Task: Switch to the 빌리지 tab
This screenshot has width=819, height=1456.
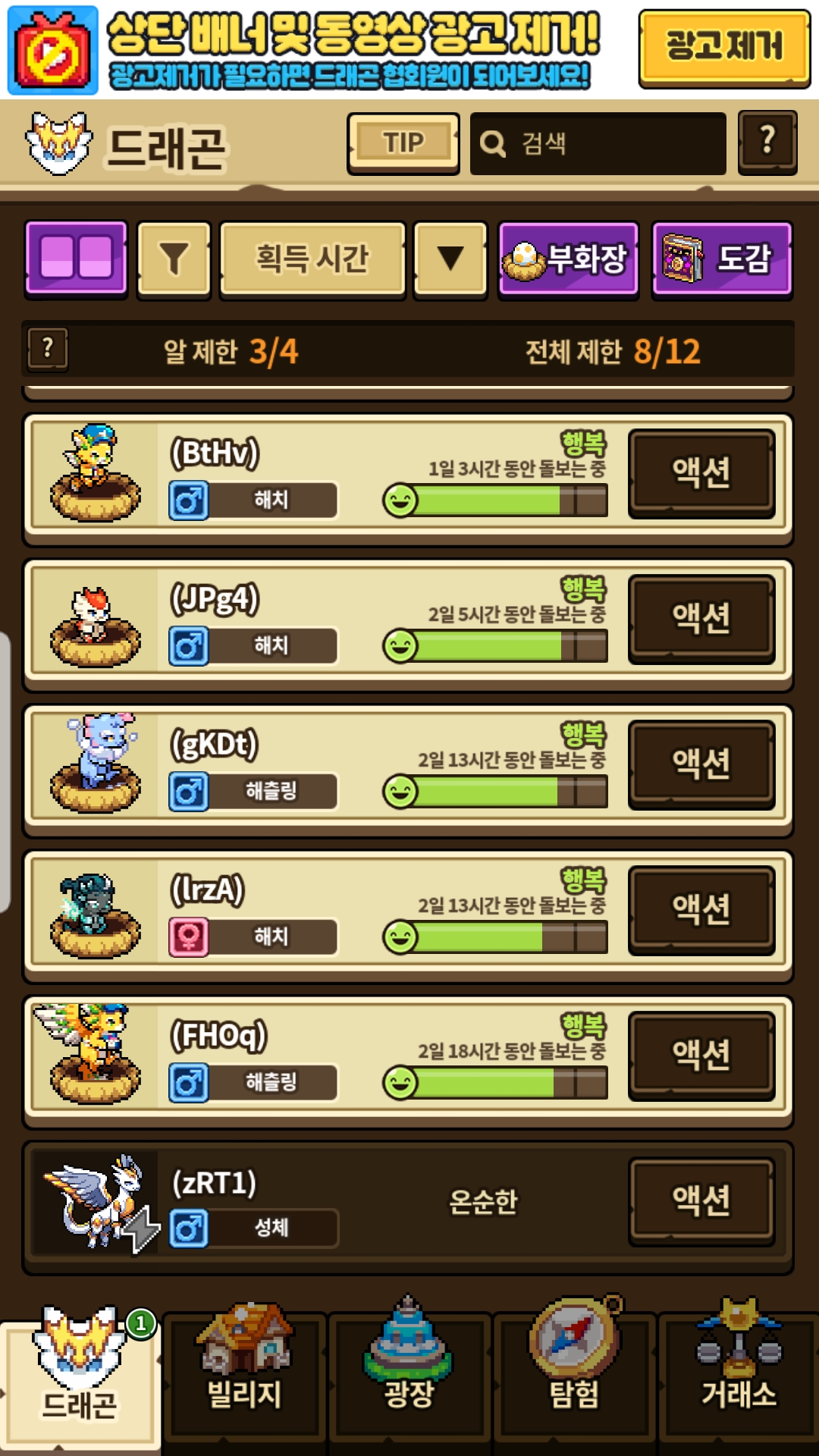Action: coord(244,1373)
